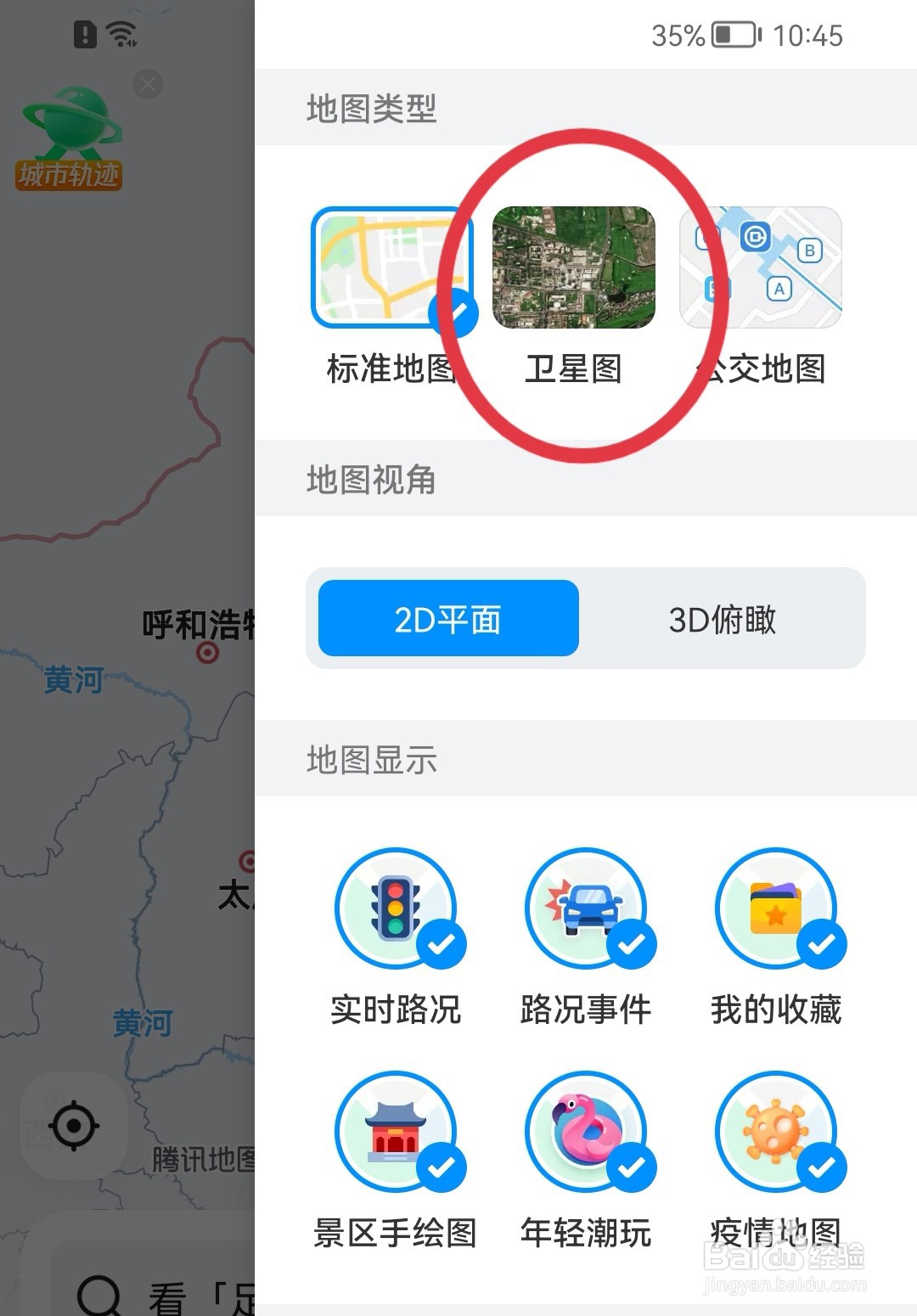
Task: Tap the 黄河 river label on map
Action: tap(74, 679)
